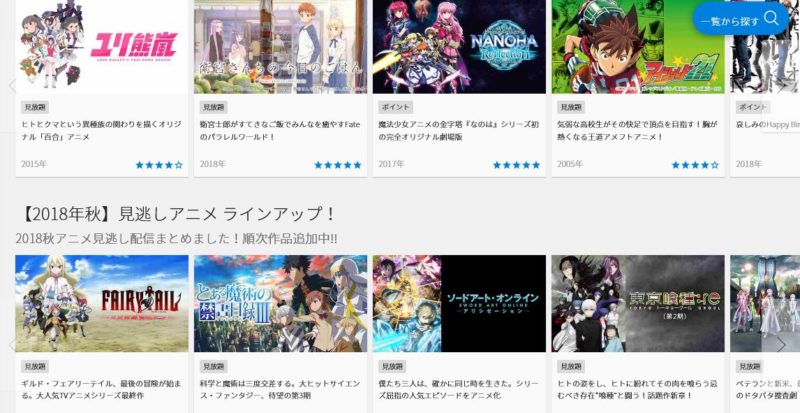Open the ユリ熊嵐 anime card
Viewport: 800px width, 413px height.
click(102, 46)
